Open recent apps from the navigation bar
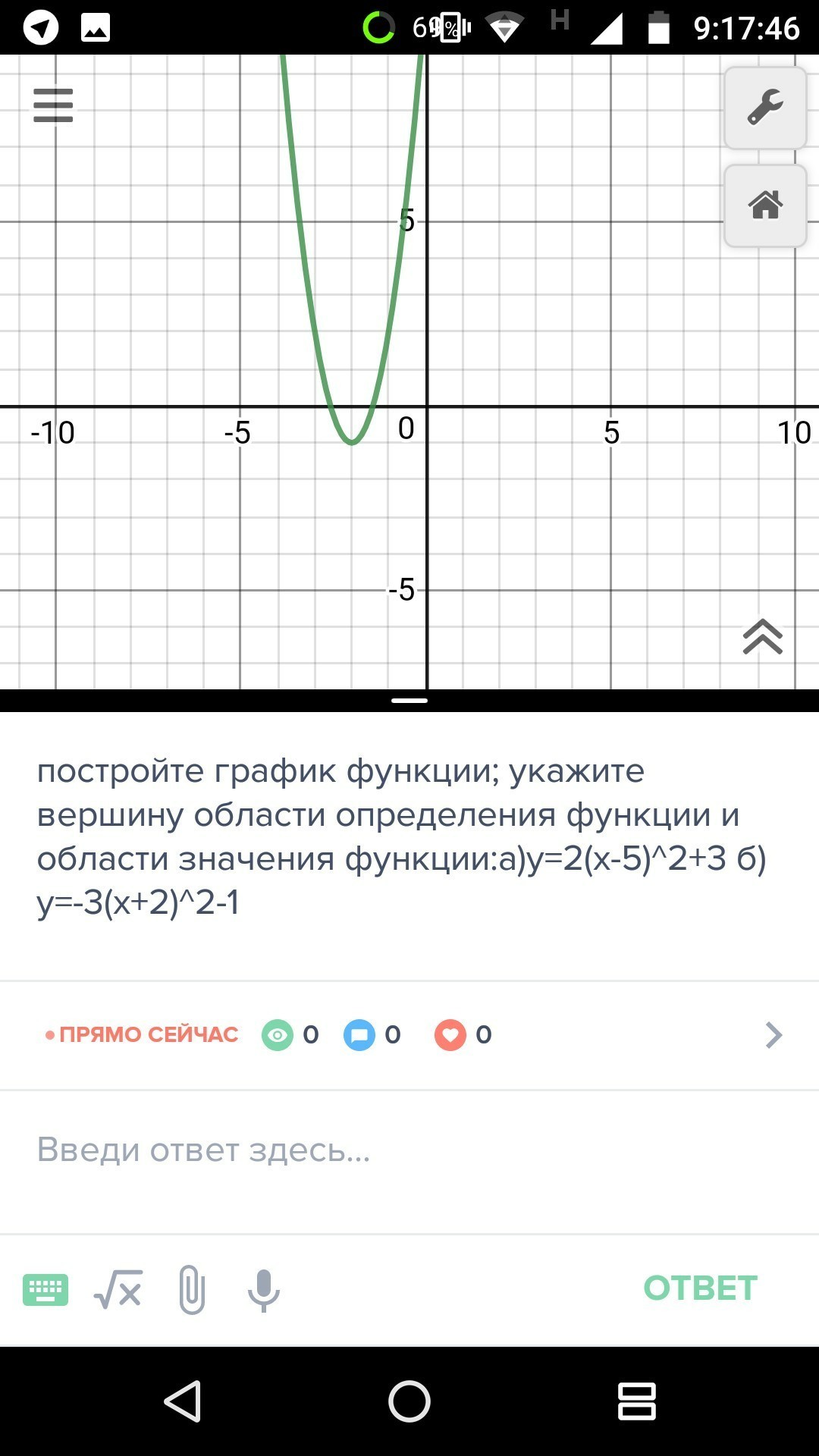Image resolution: width=819 pixels, height=1456 pixels. [x=636, y=1401]
